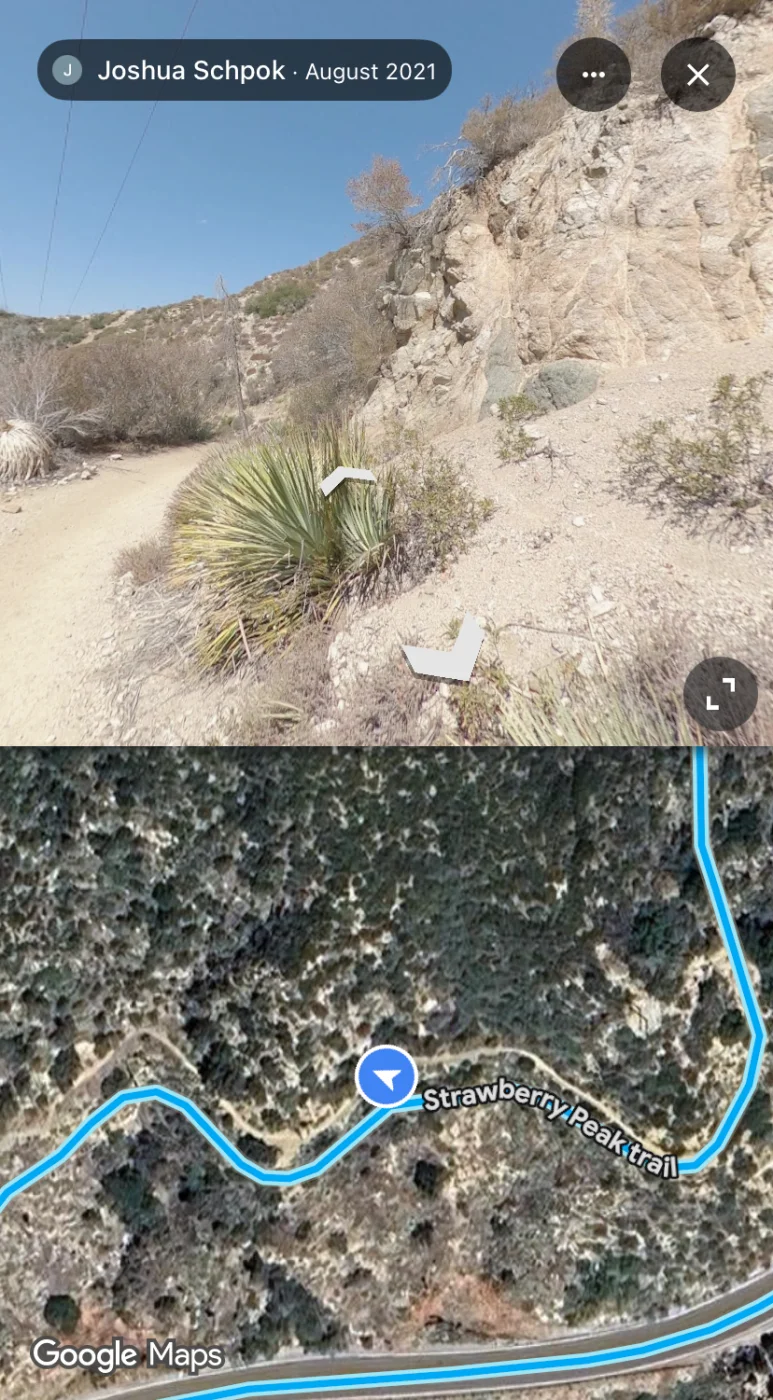Close the Street View panel
The image size is (773, 1400).
point(698,75)
